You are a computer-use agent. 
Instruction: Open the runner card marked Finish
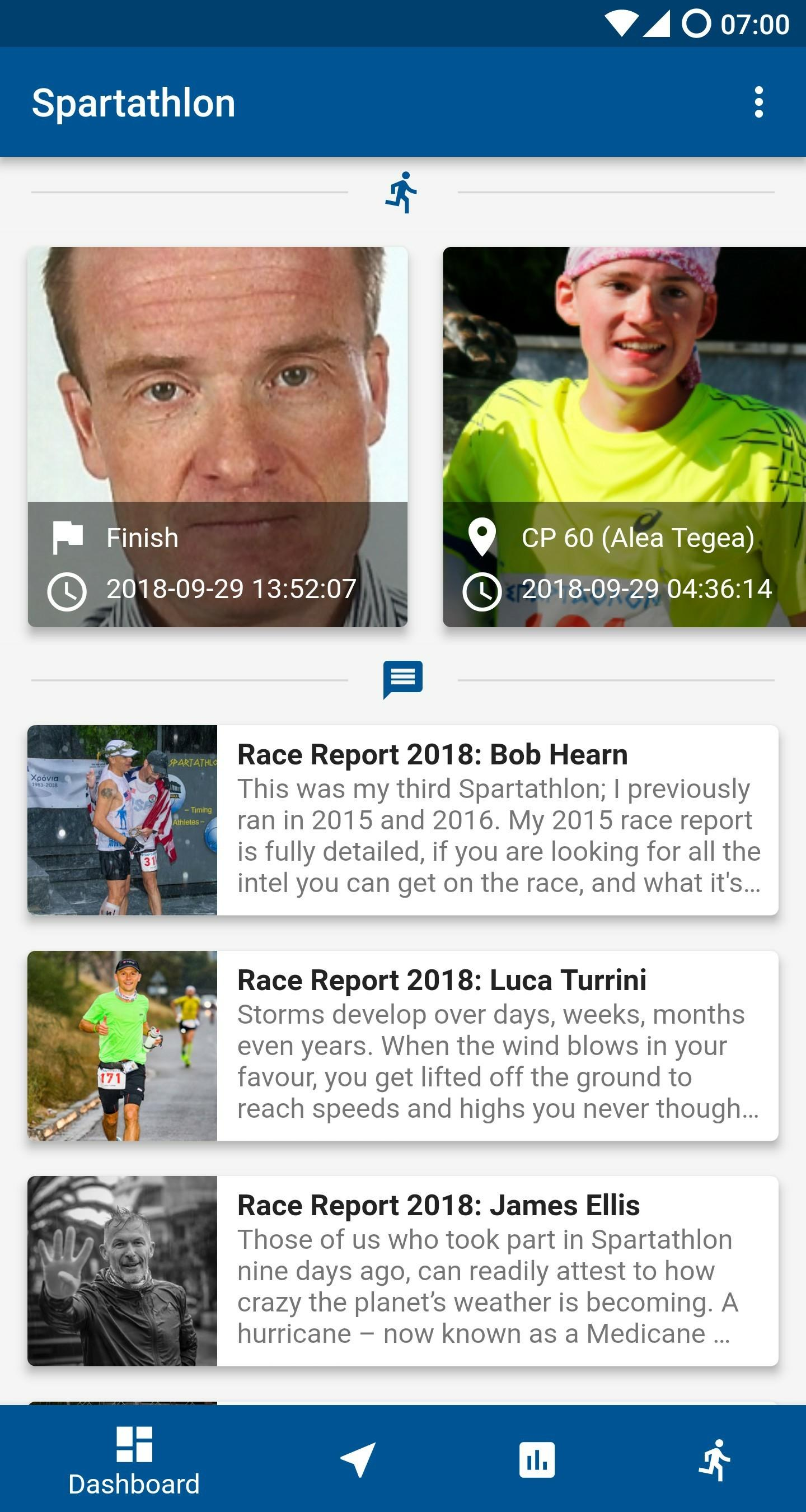[218, 437]
